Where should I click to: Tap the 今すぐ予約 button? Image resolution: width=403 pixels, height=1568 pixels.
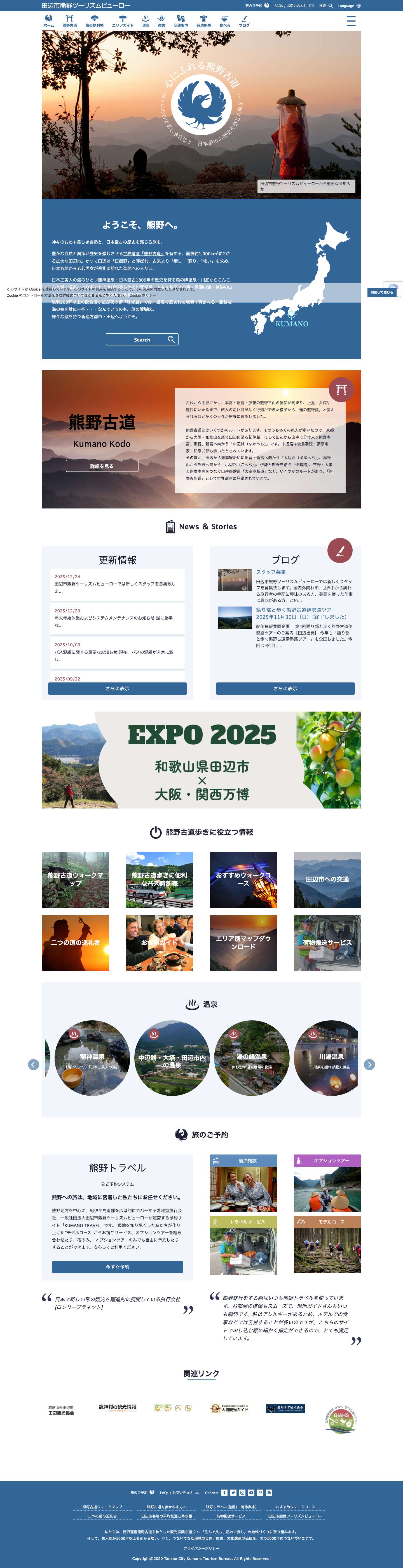[x=117, y=1267]
